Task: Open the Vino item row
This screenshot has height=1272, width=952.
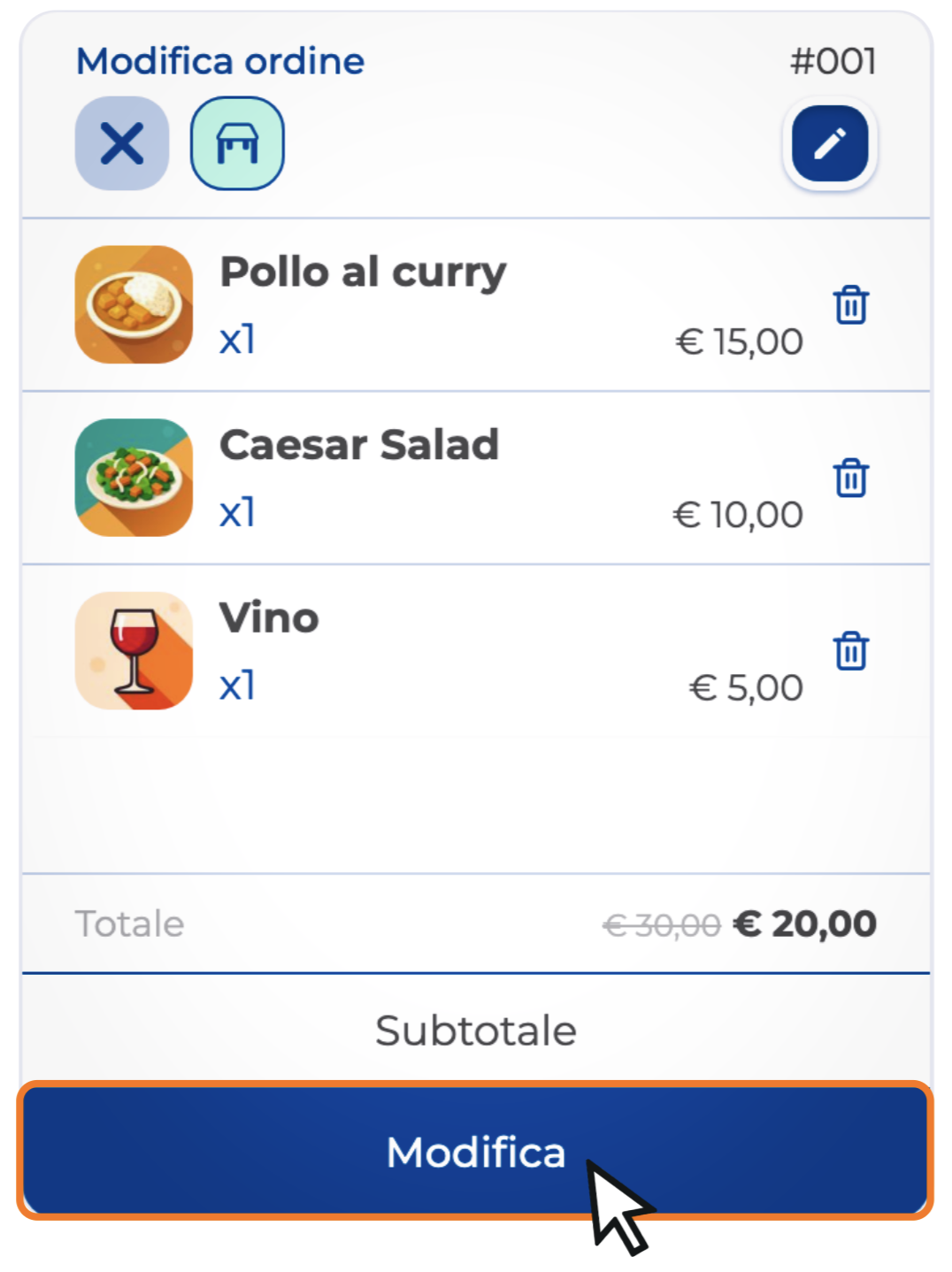Action: pyautogui.click(x=442, y=652)
